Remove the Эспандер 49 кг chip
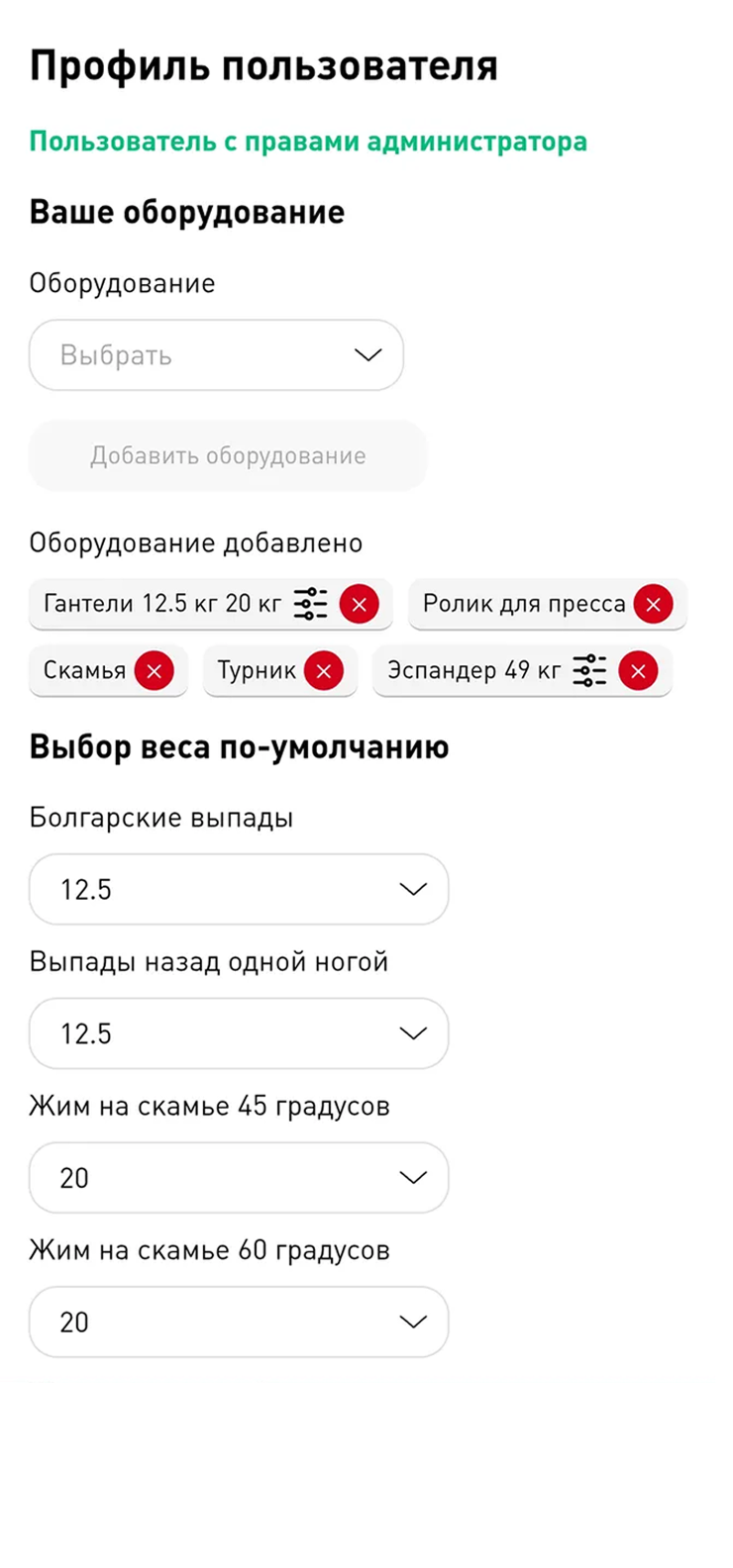 pos(638,671)
